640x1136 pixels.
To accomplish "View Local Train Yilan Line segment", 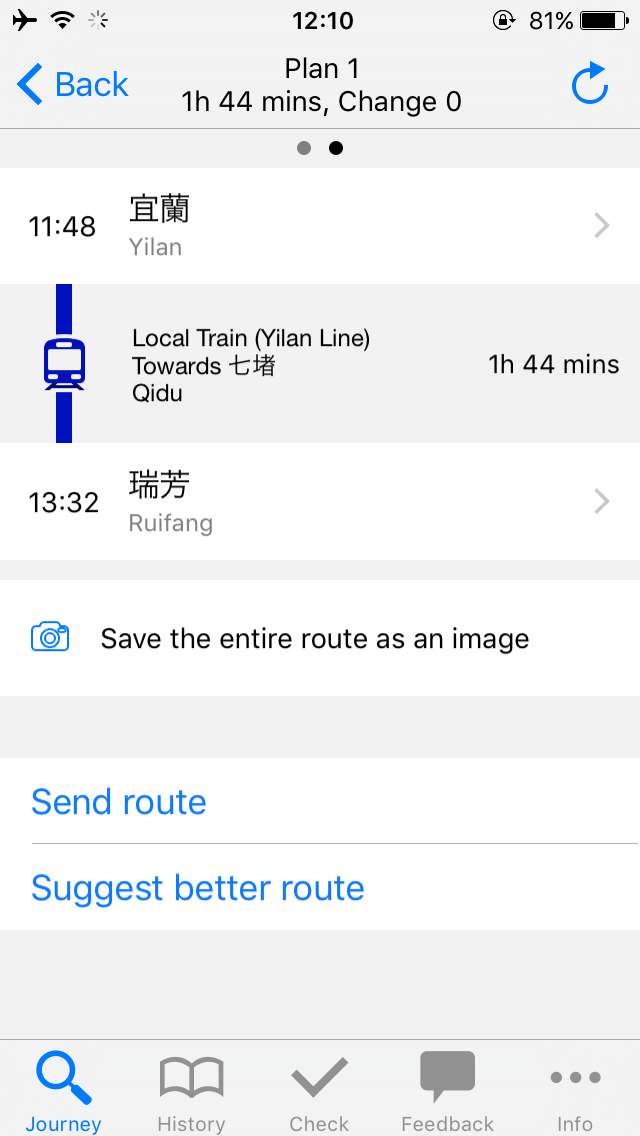I will tap(320, 364).
